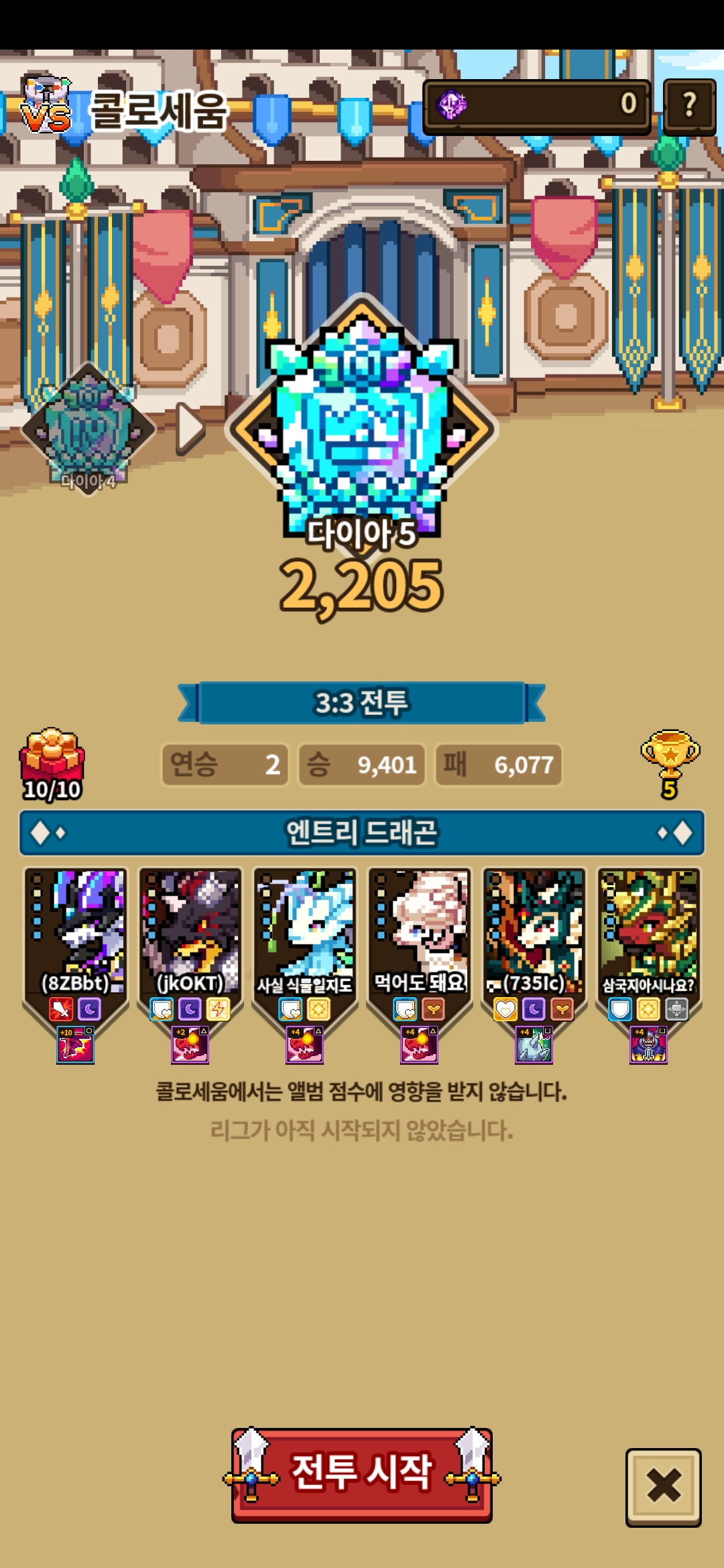Close the Colosseum screen with X
724x1568 pixels.
pyautogui.click(x=663, y=1487)
